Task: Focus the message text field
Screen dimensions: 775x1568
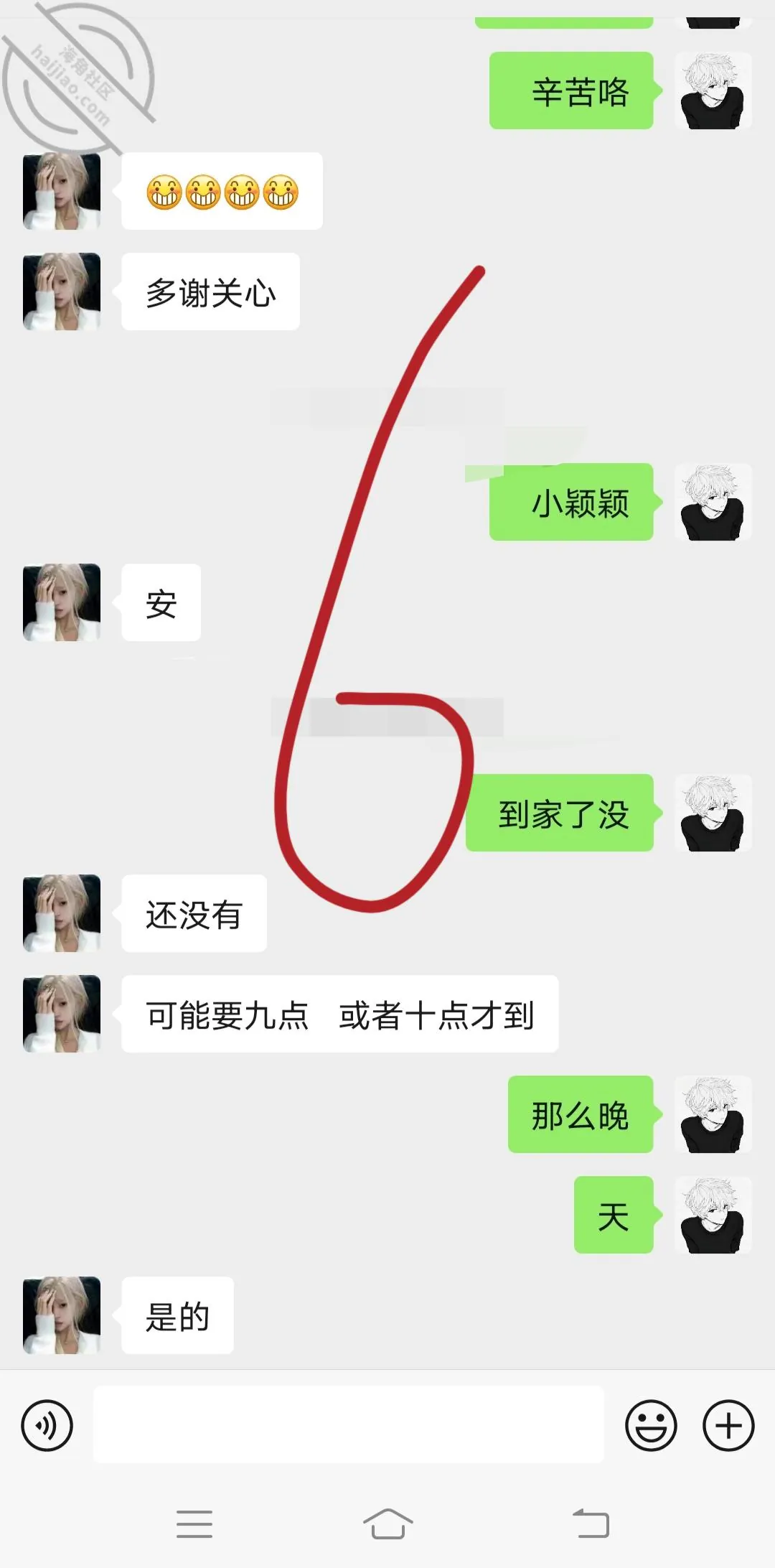Action: click(x=349, y=1424)
